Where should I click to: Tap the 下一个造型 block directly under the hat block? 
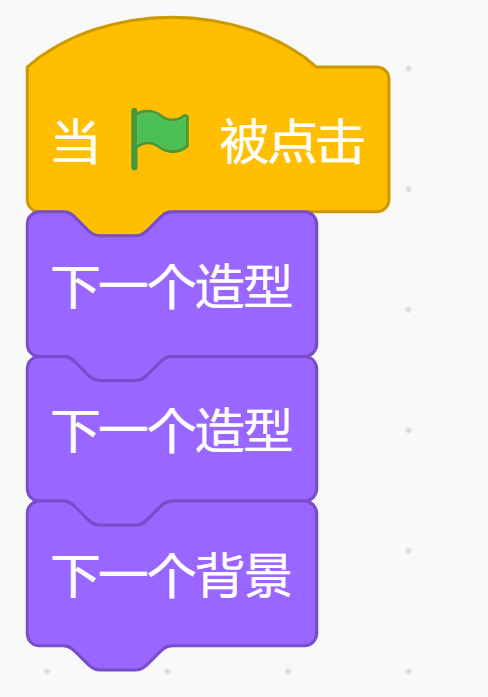coord(172,287)
